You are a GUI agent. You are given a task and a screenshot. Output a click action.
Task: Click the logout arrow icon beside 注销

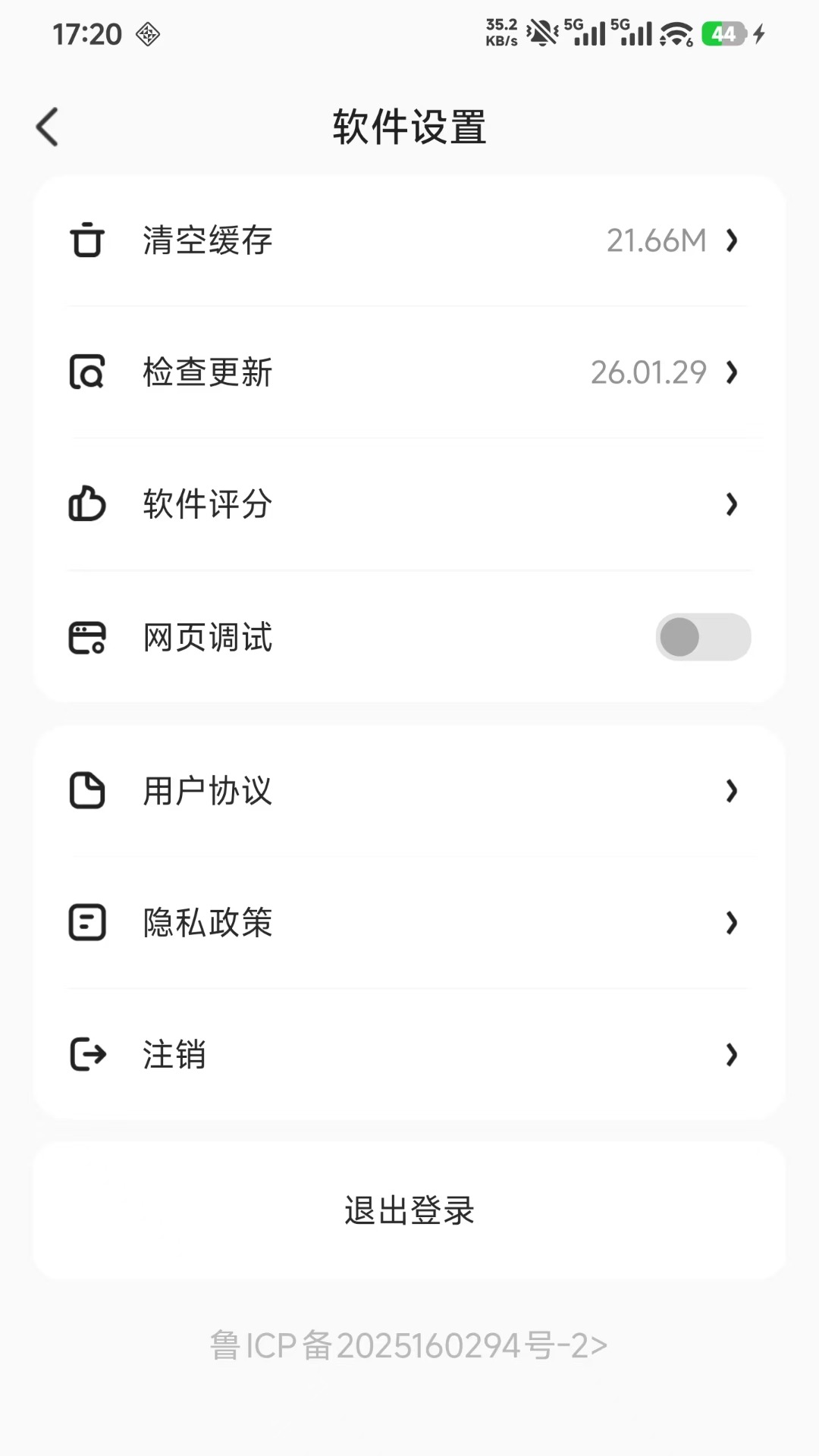pos(87,1055)
